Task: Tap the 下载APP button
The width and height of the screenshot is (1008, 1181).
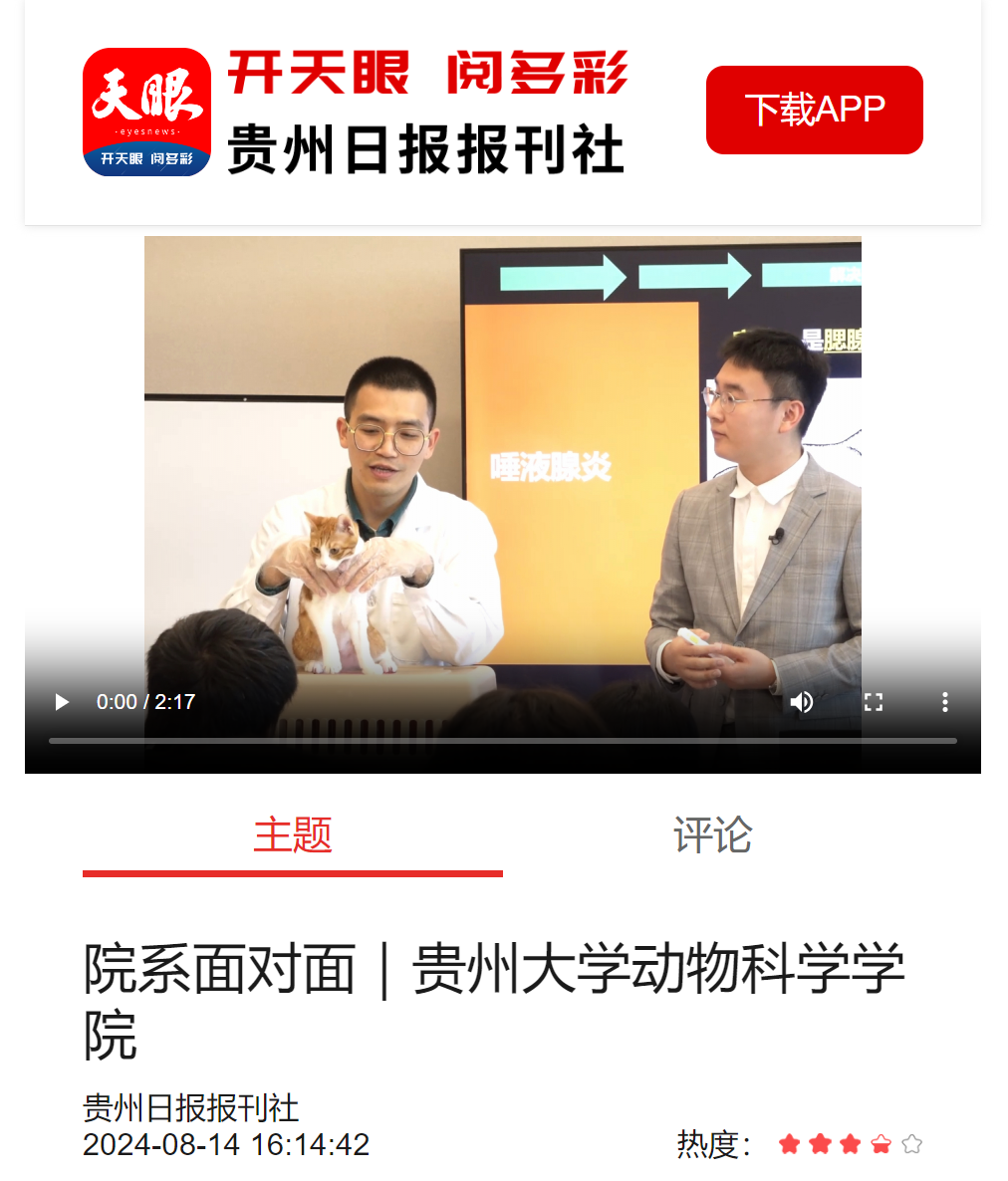Action: [814, 110]
